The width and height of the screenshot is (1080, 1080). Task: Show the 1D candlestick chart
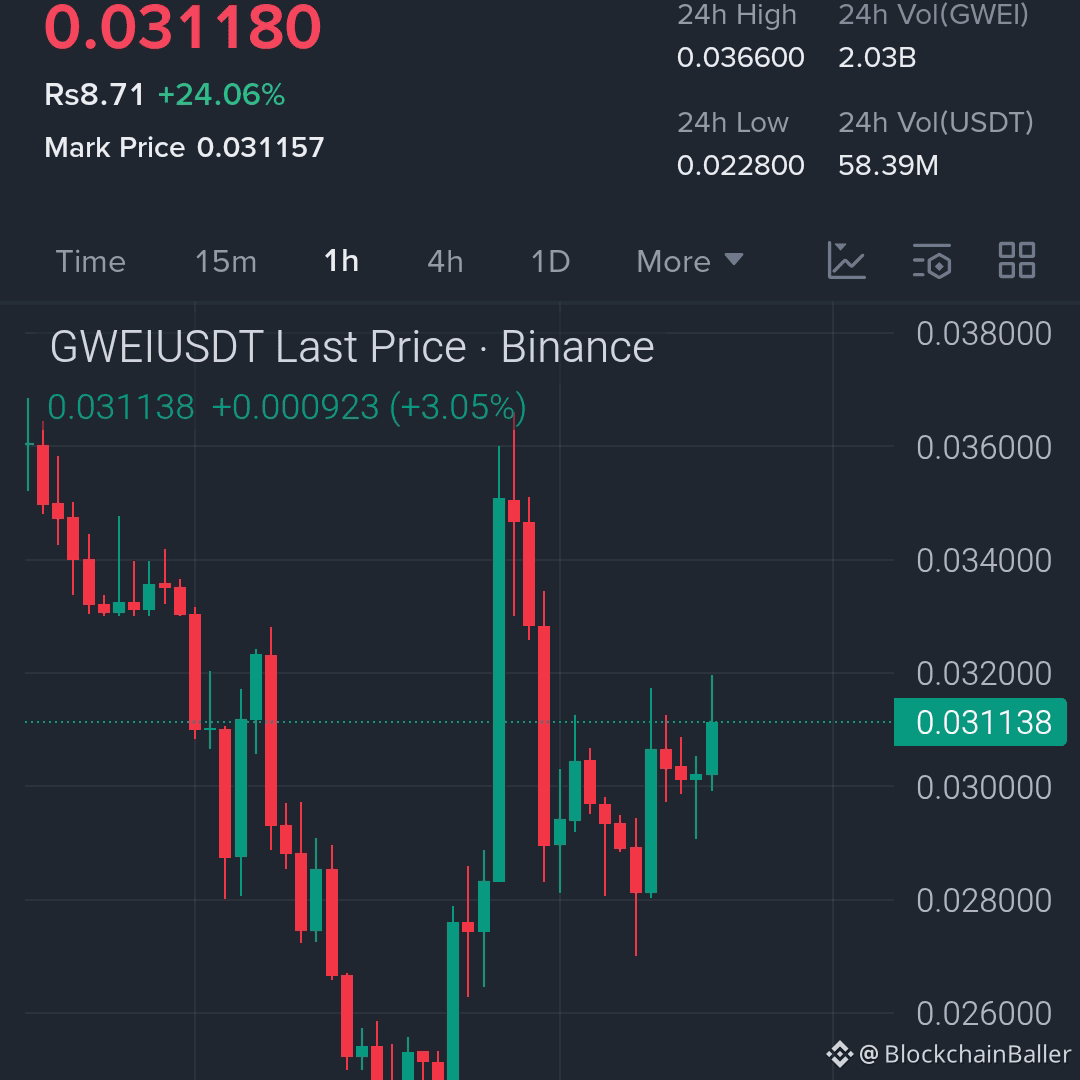click(x=550, y=262)
